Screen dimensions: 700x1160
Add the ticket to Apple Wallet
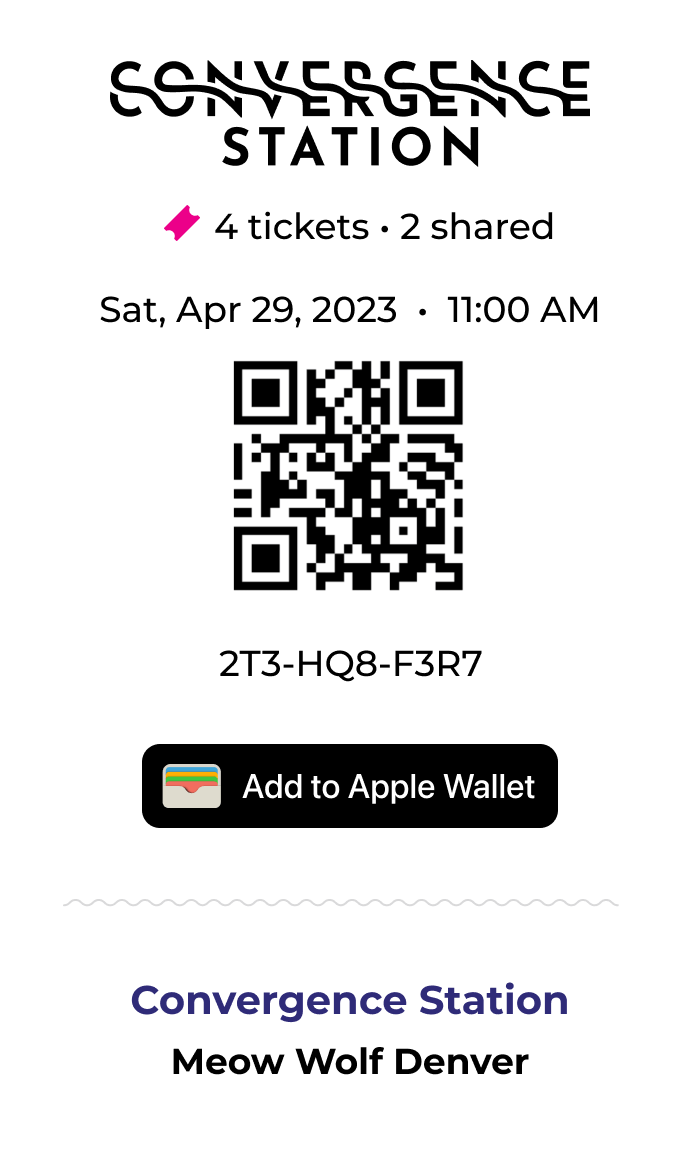349,786
